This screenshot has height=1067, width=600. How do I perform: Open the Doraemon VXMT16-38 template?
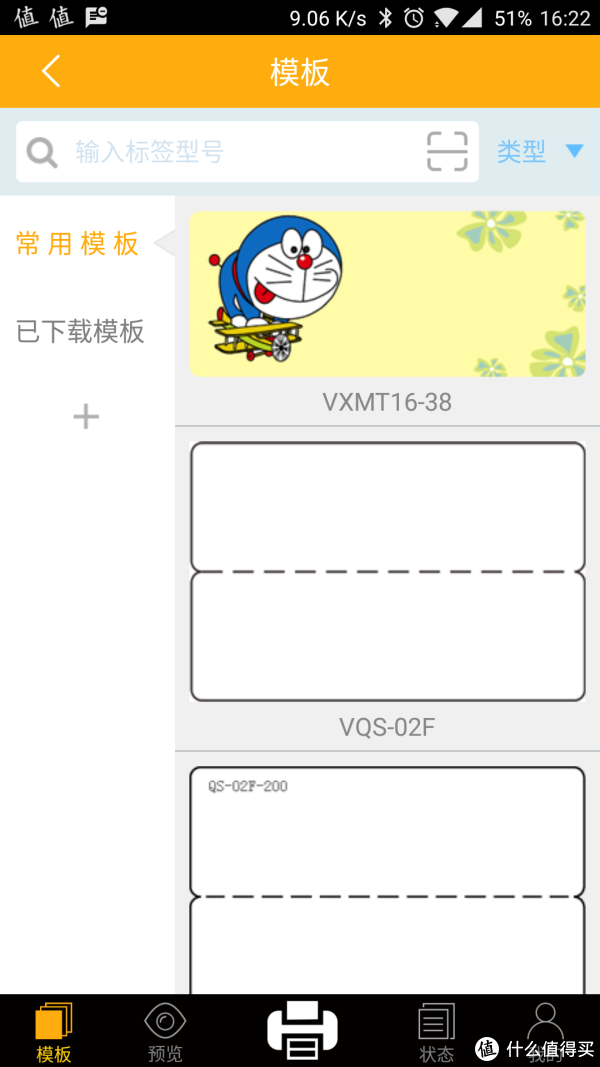pos(387,294)
